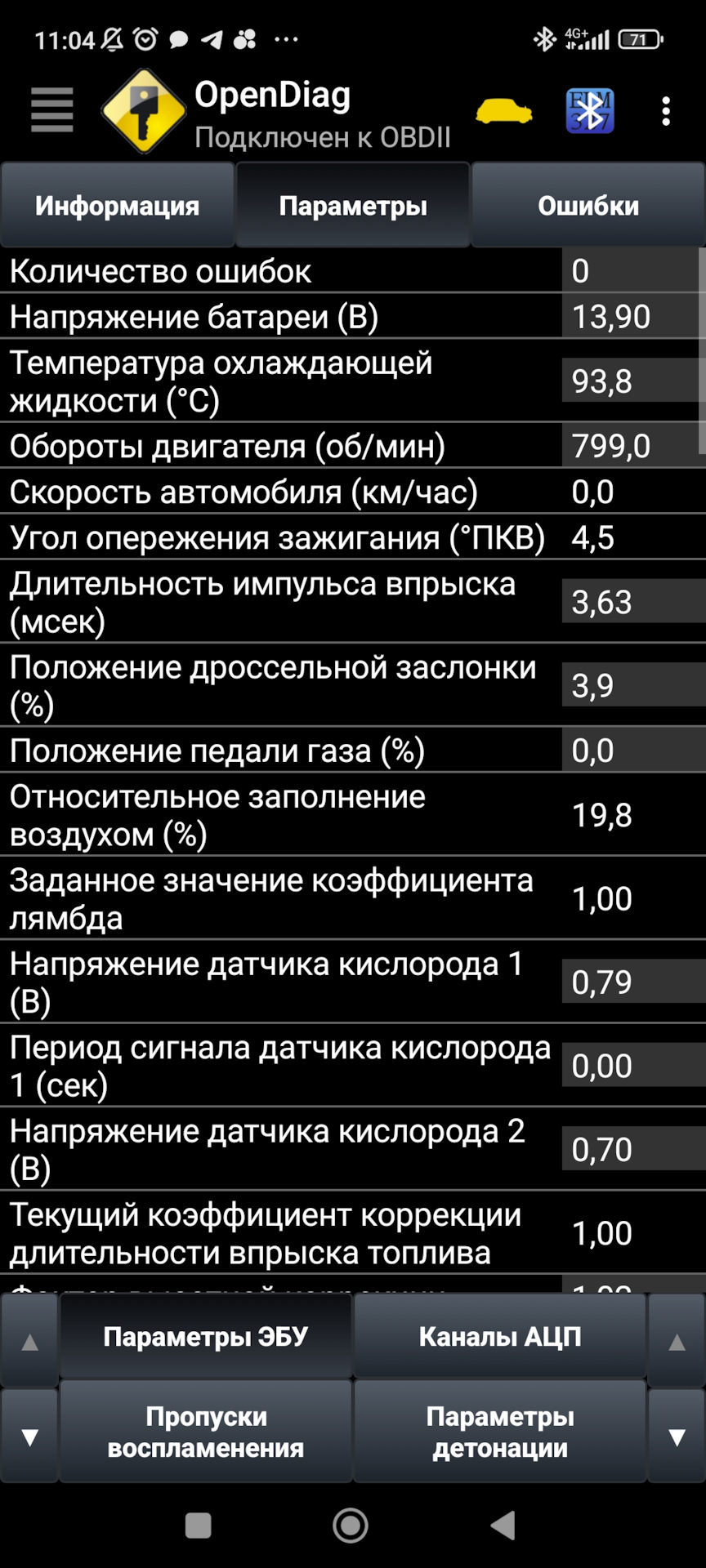Select the Параметры tab
The height and width of the screenshot is (1568, 706).
(x=353, y=204)
